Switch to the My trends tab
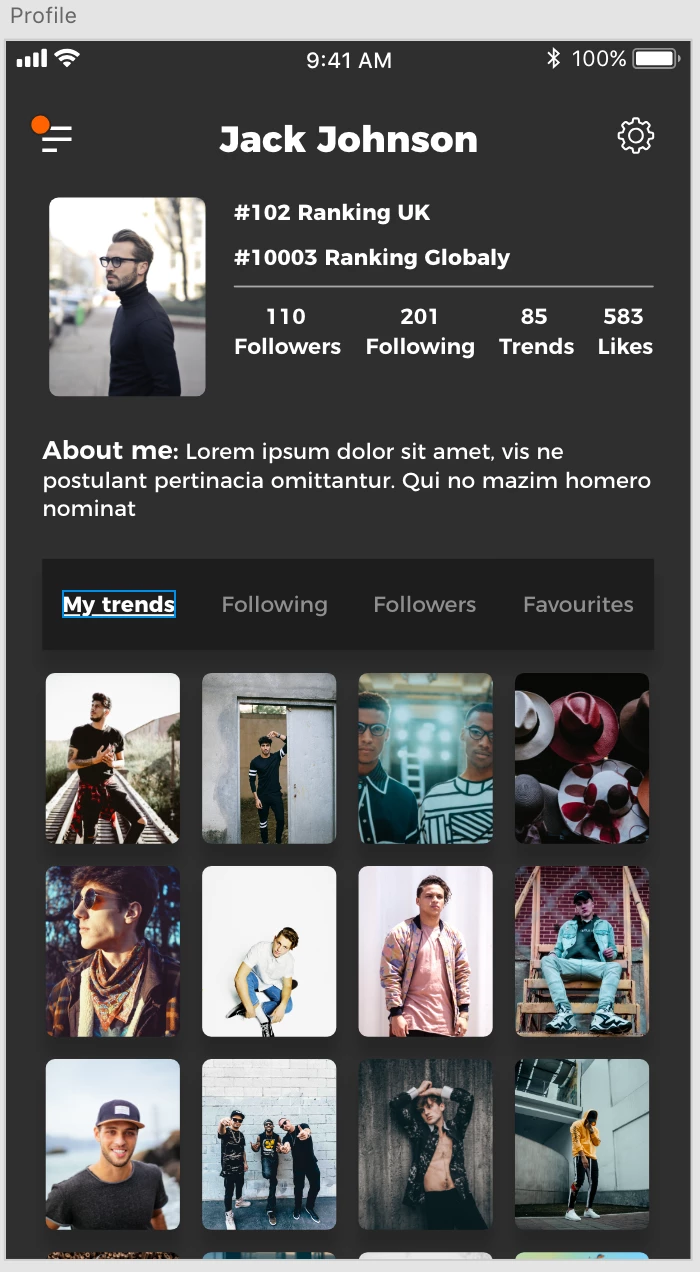 click(119, 604)
